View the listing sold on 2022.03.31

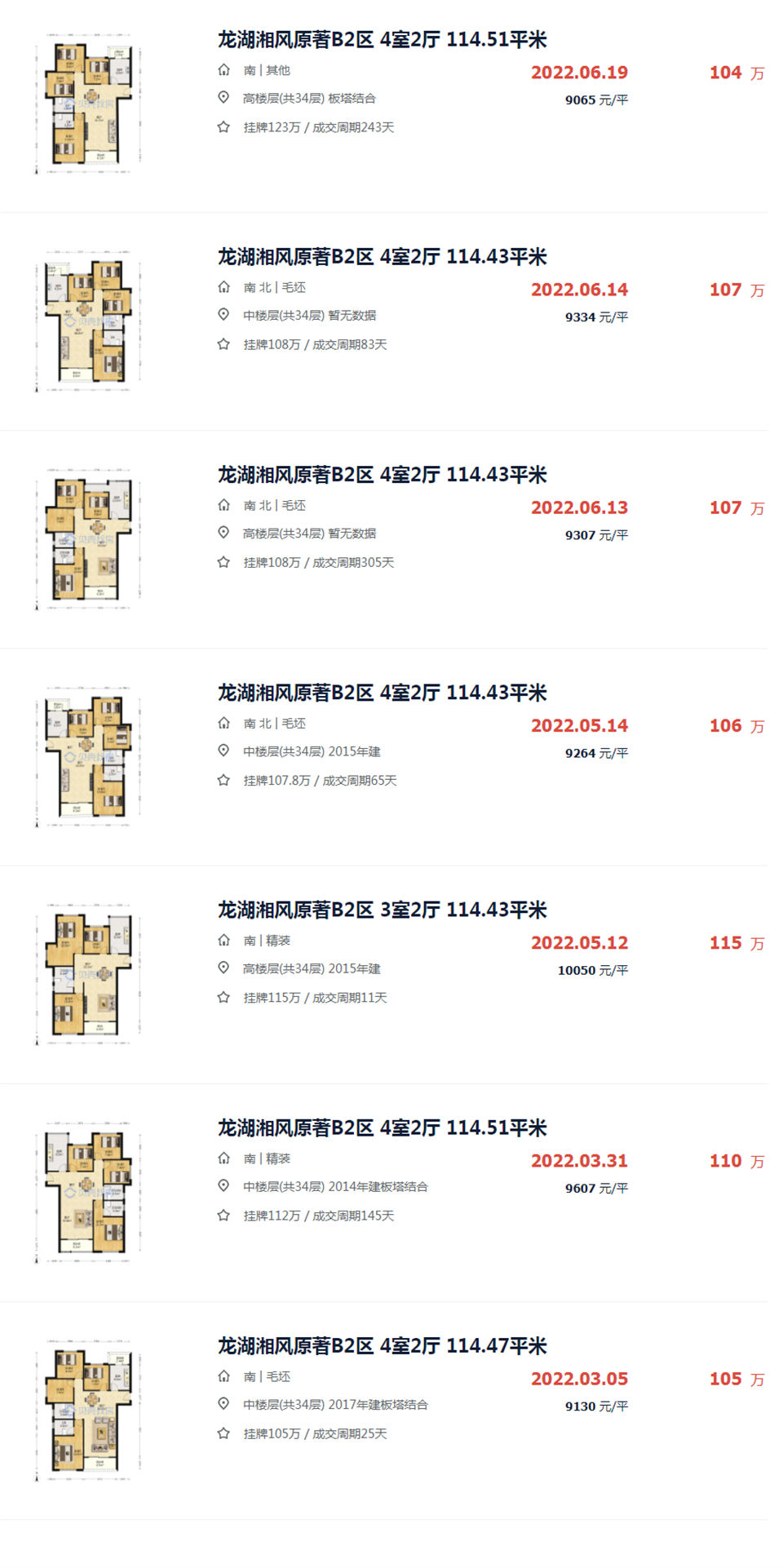coord(382,1127)
